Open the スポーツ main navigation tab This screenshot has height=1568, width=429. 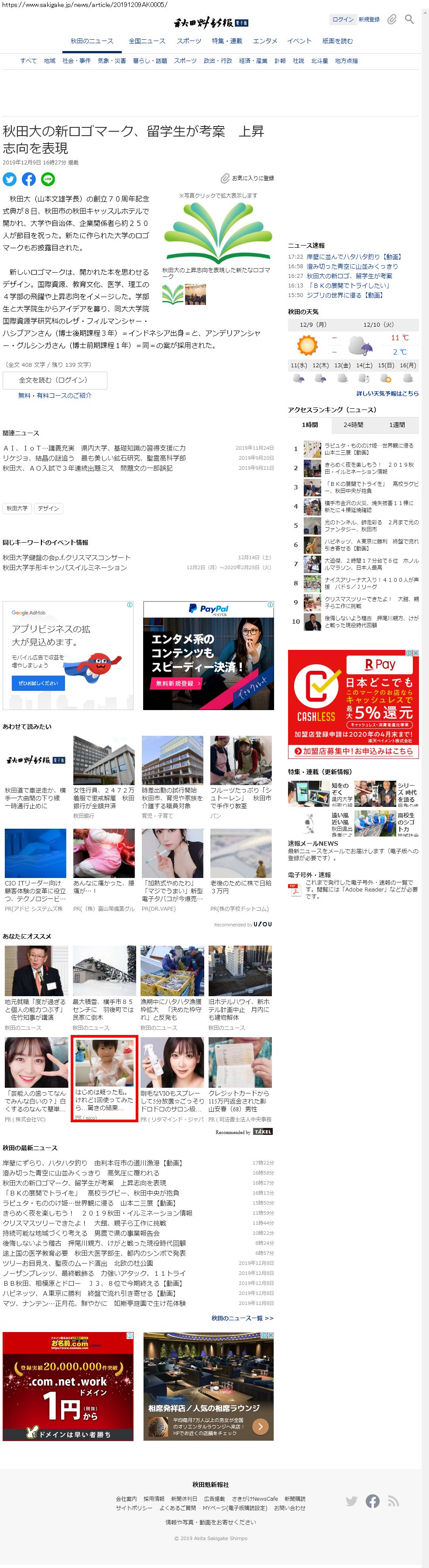pyautogui.click(x=189, y=41)
